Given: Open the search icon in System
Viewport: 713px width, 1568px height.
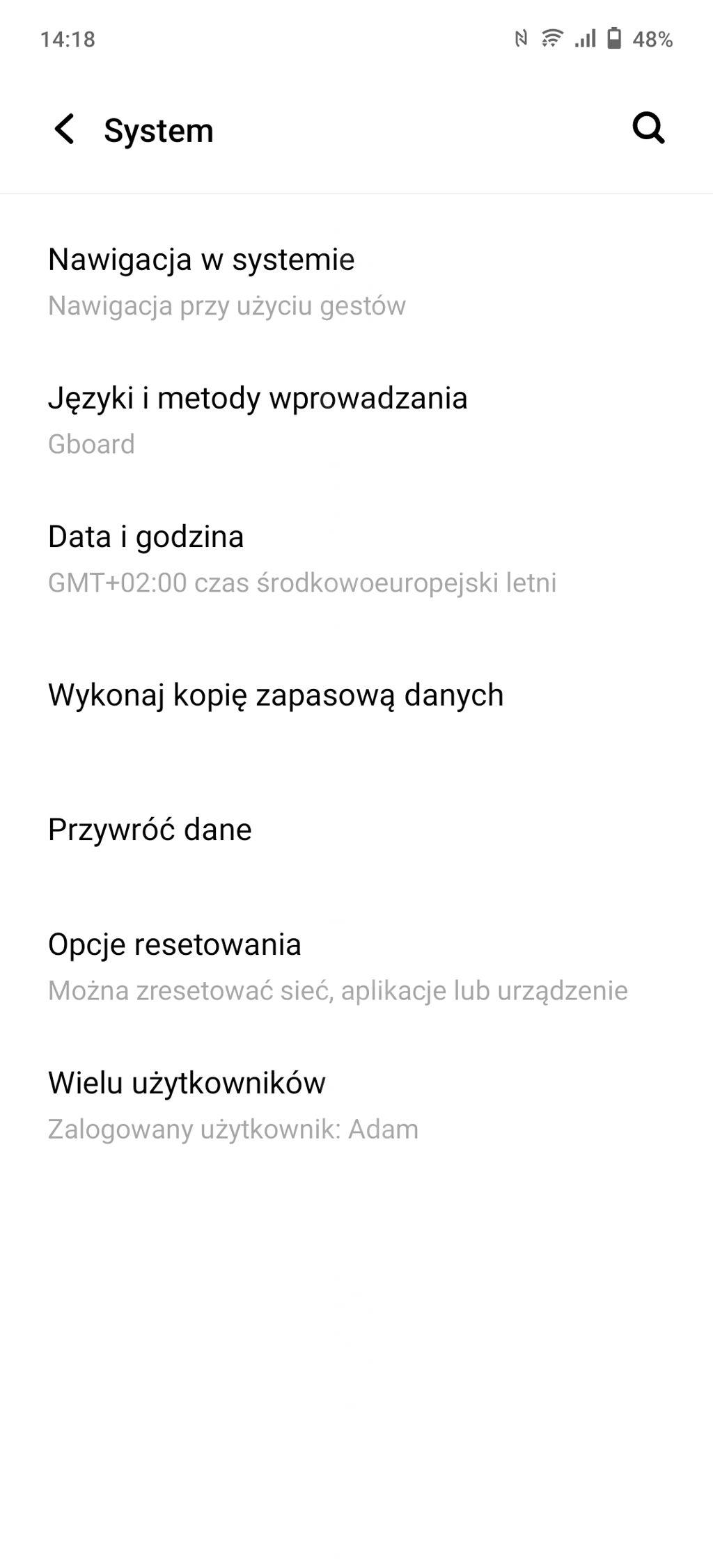Looking at the screenshot, I should pyautogui.click(x=648, y=129).
